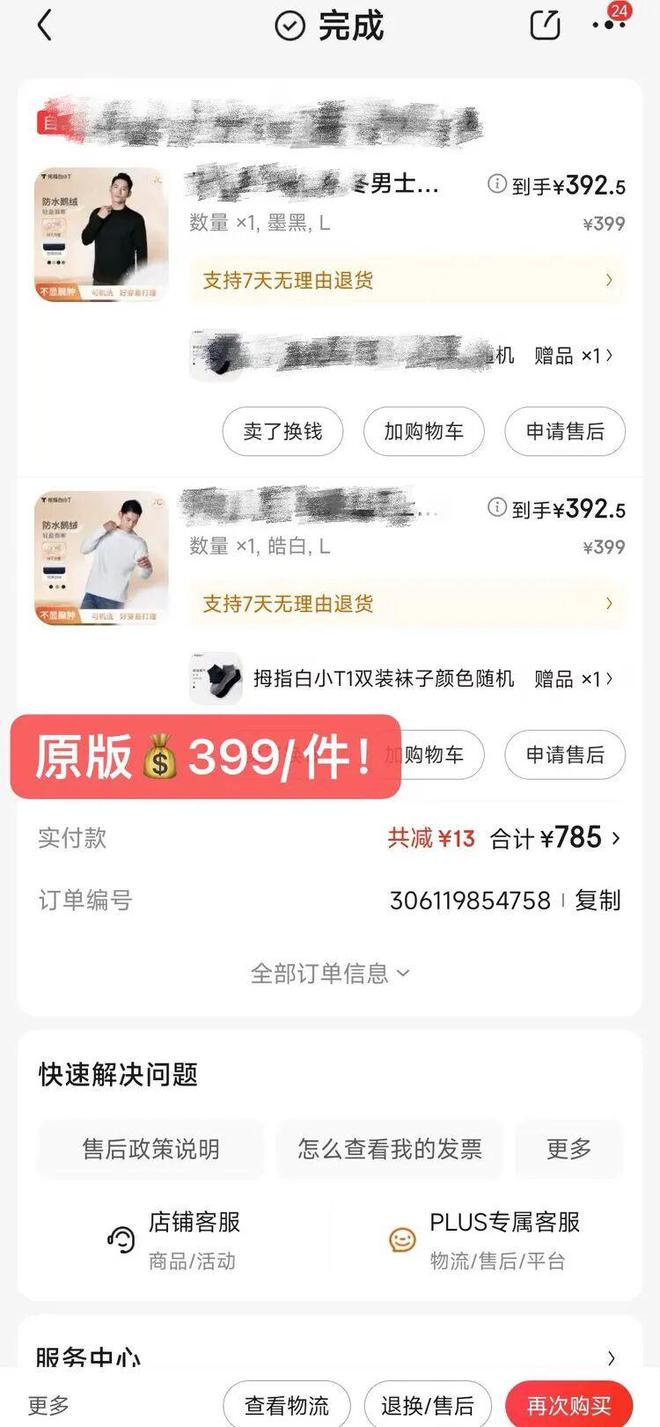Open the three-dot overflow menu

pos(608,26)
